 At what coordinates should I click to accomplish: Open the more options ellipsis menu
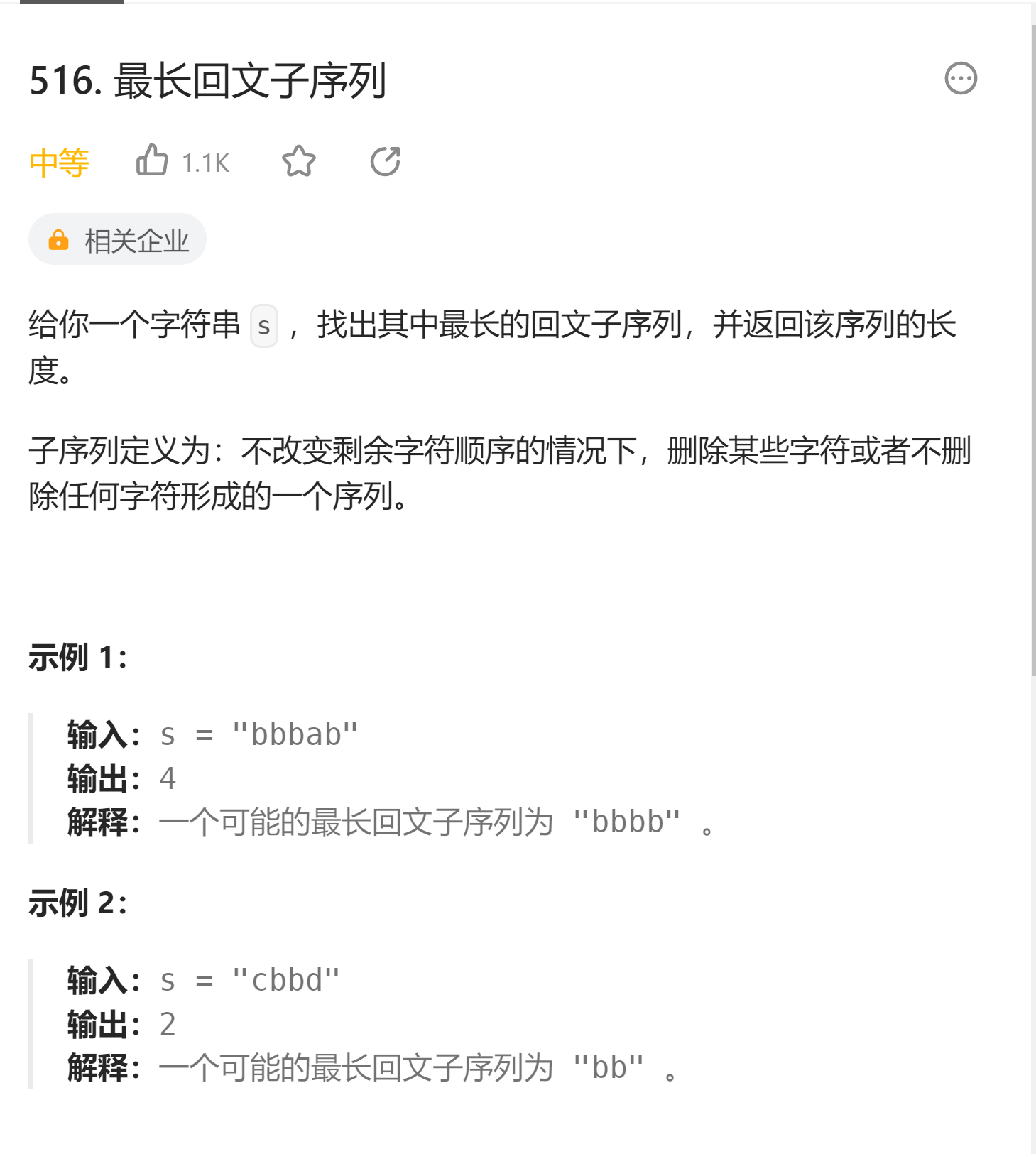point(960,78)
